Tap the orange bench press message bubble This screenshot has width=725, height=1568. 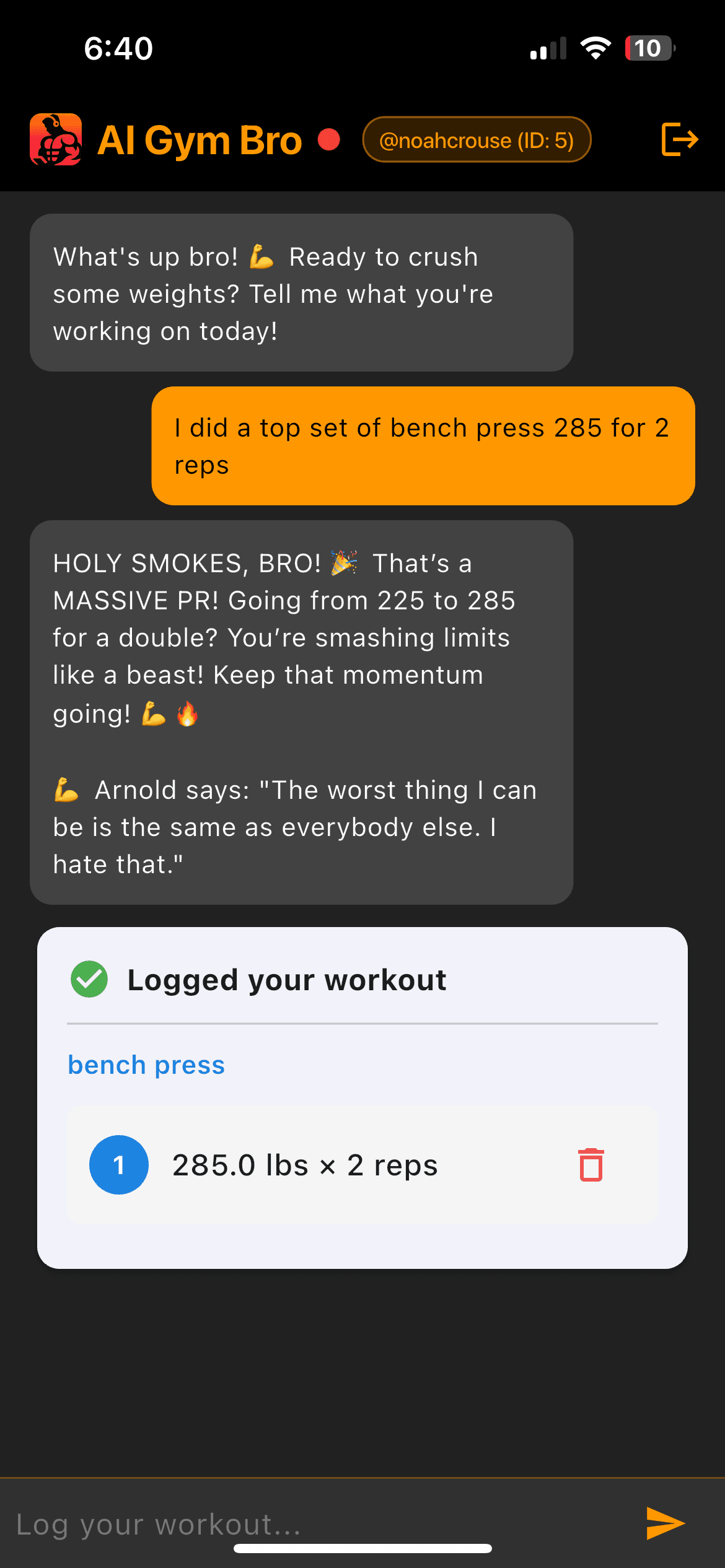coord(423,445)
